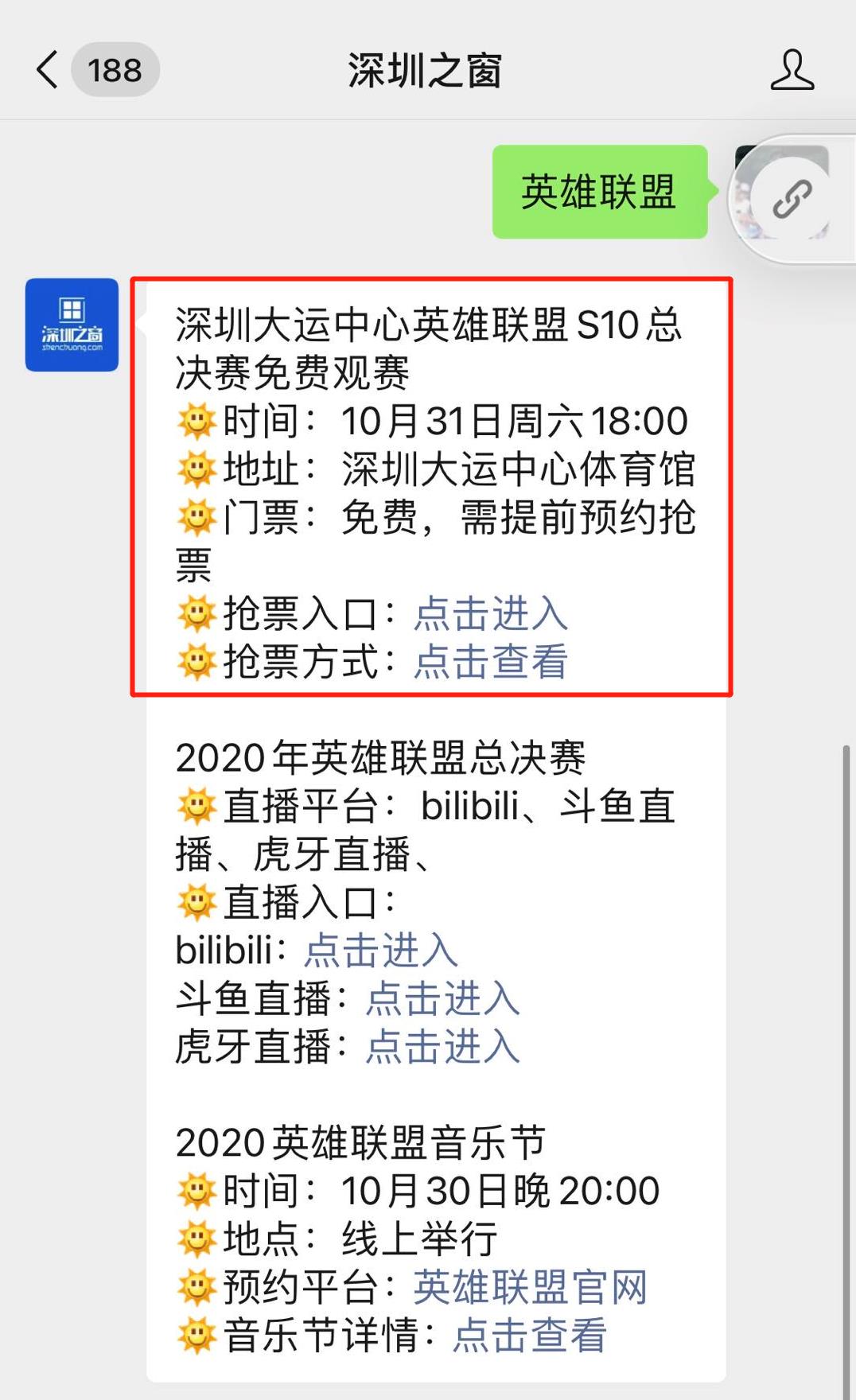This screenshot has width=856, height=1400.
Task: Open 抢票方式 点击查看 link
Action: tap(490, 662)
